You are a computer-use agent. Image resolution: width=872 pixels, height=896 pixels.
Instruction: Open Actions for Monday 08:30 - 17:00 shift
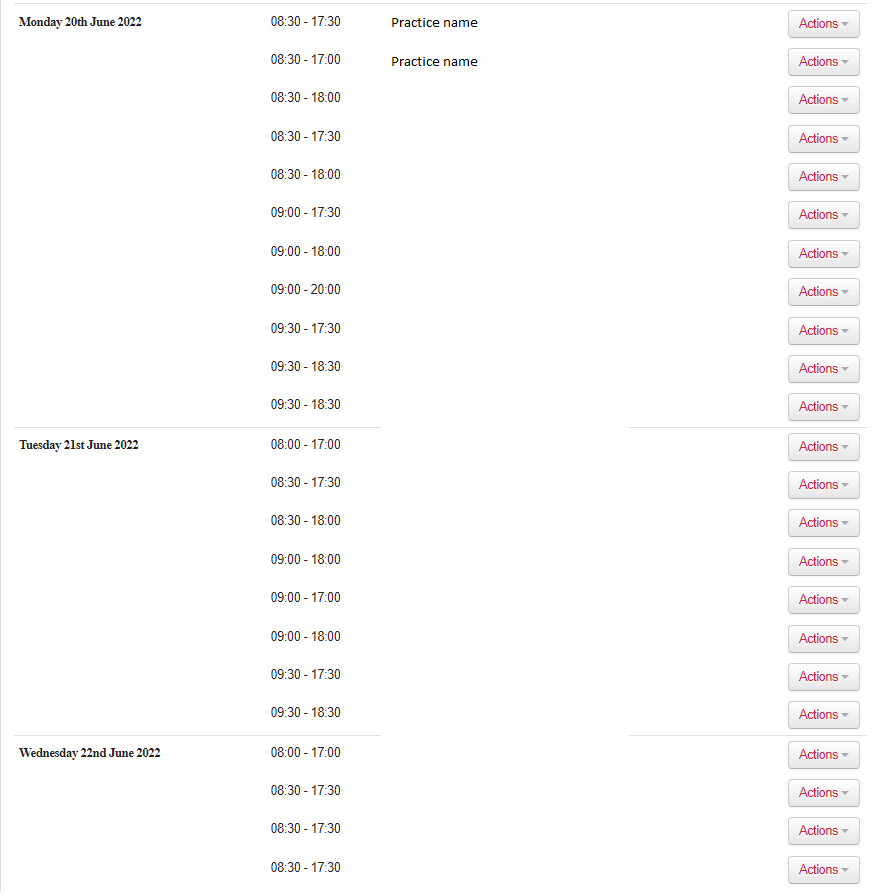(x=823, y=62)
